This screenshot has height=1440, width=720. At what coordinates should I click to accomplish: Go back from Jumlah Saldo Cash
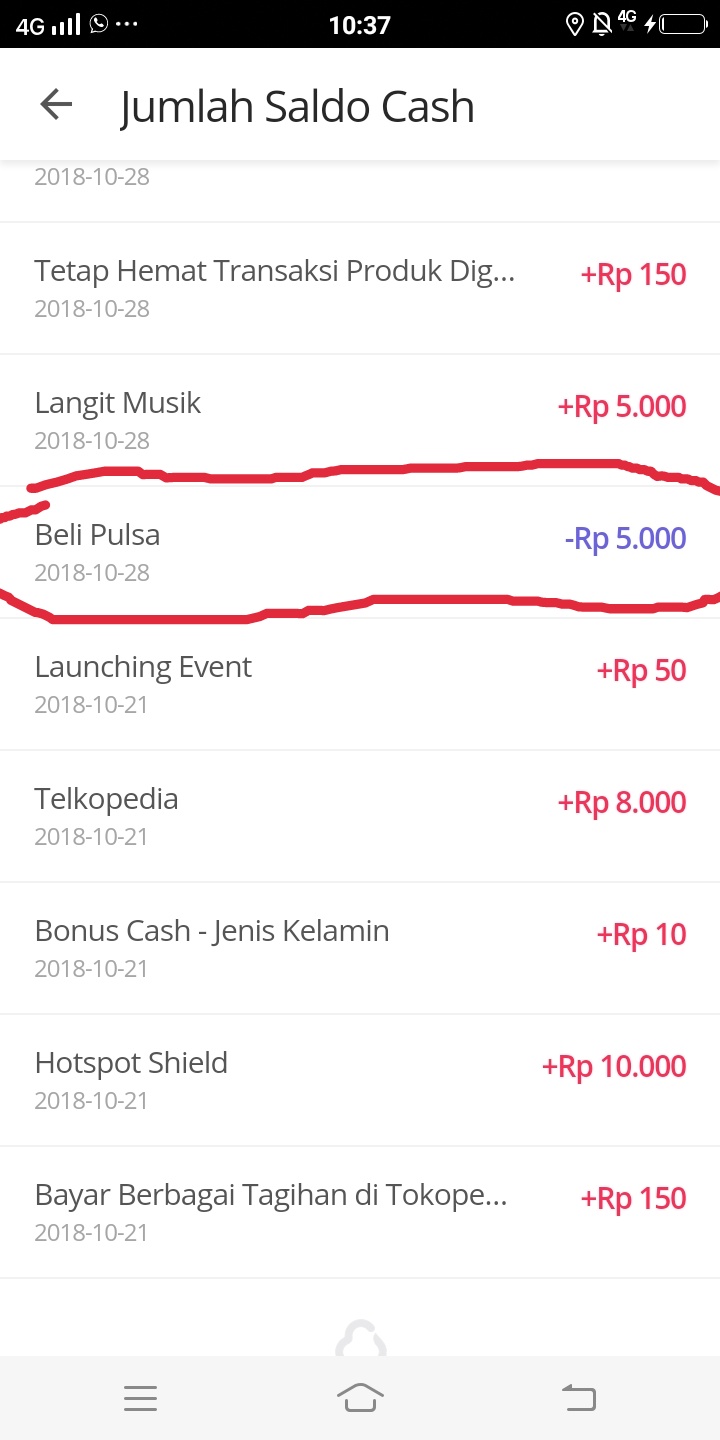(x=56, y=104)
